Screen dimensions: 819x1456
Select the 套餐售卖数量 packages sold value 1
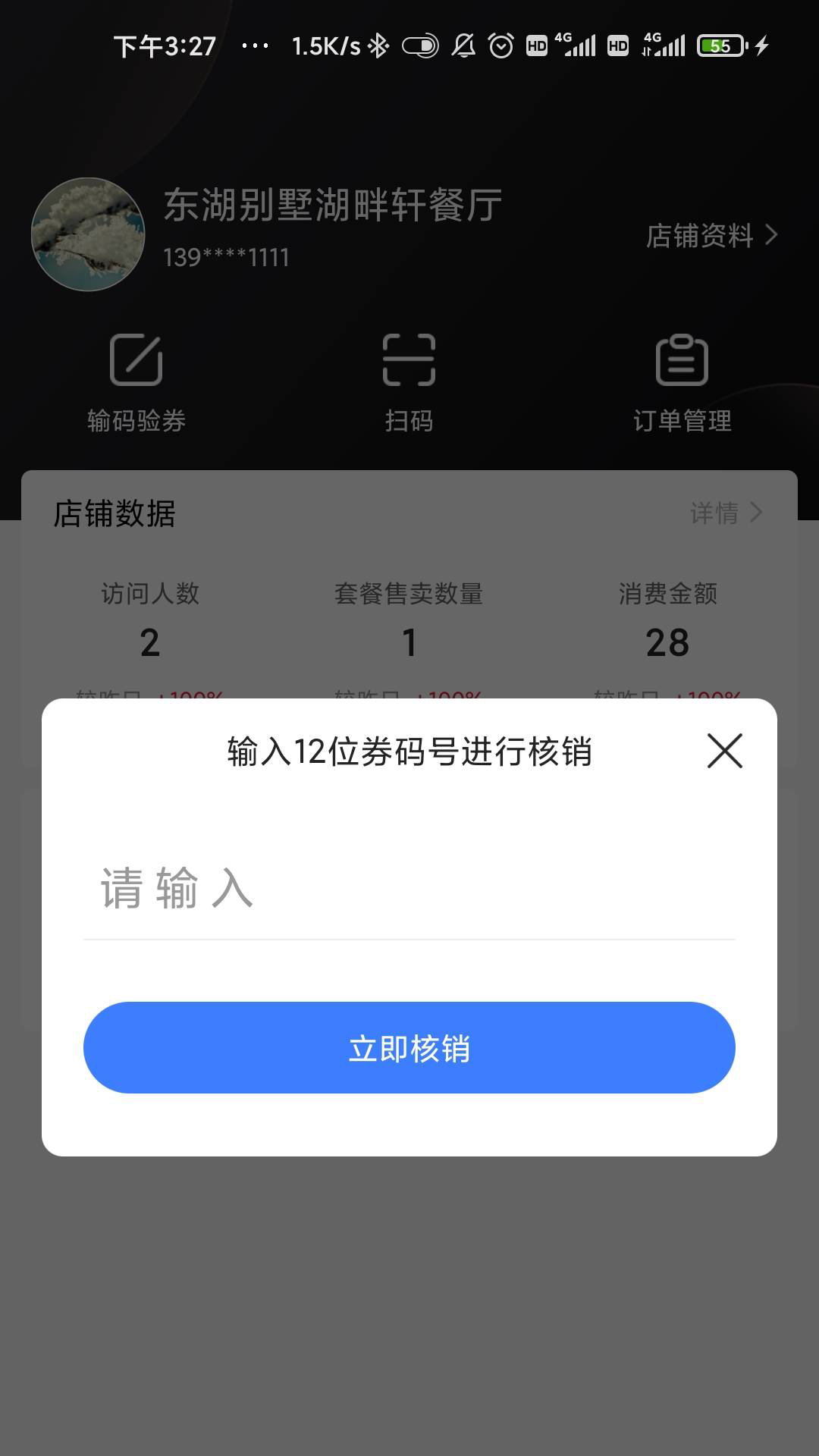[x=409, y=643]
